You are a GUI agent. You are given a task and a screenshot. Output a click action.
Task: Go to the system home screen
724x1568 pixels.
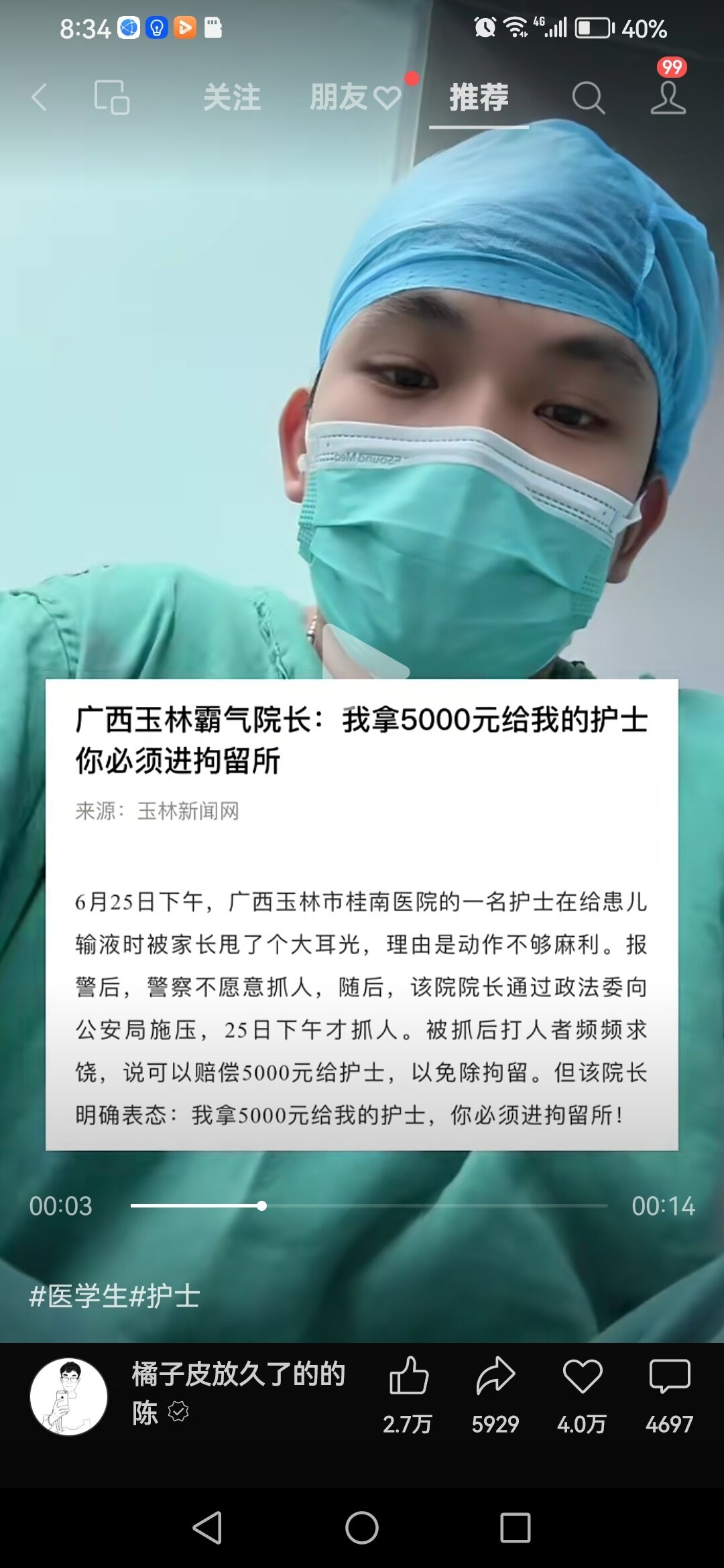tap(362, 1528)
